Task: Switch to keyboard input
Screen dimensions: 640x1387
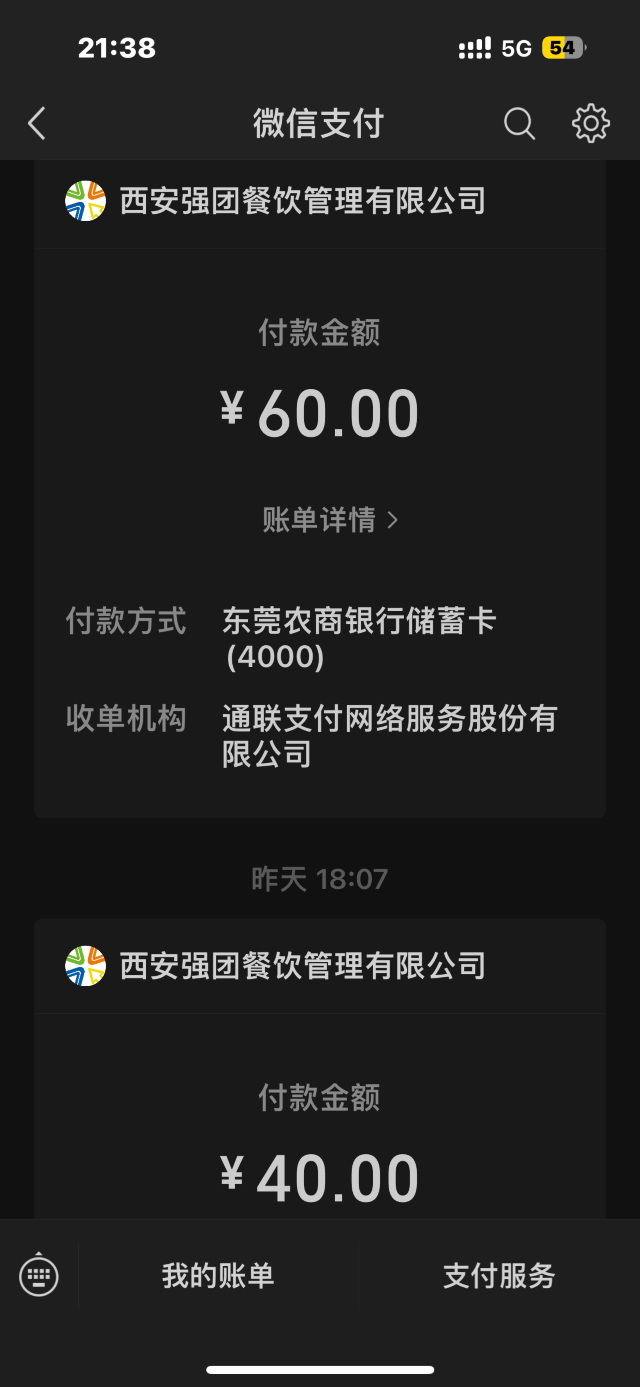Action: point(39,1275)
